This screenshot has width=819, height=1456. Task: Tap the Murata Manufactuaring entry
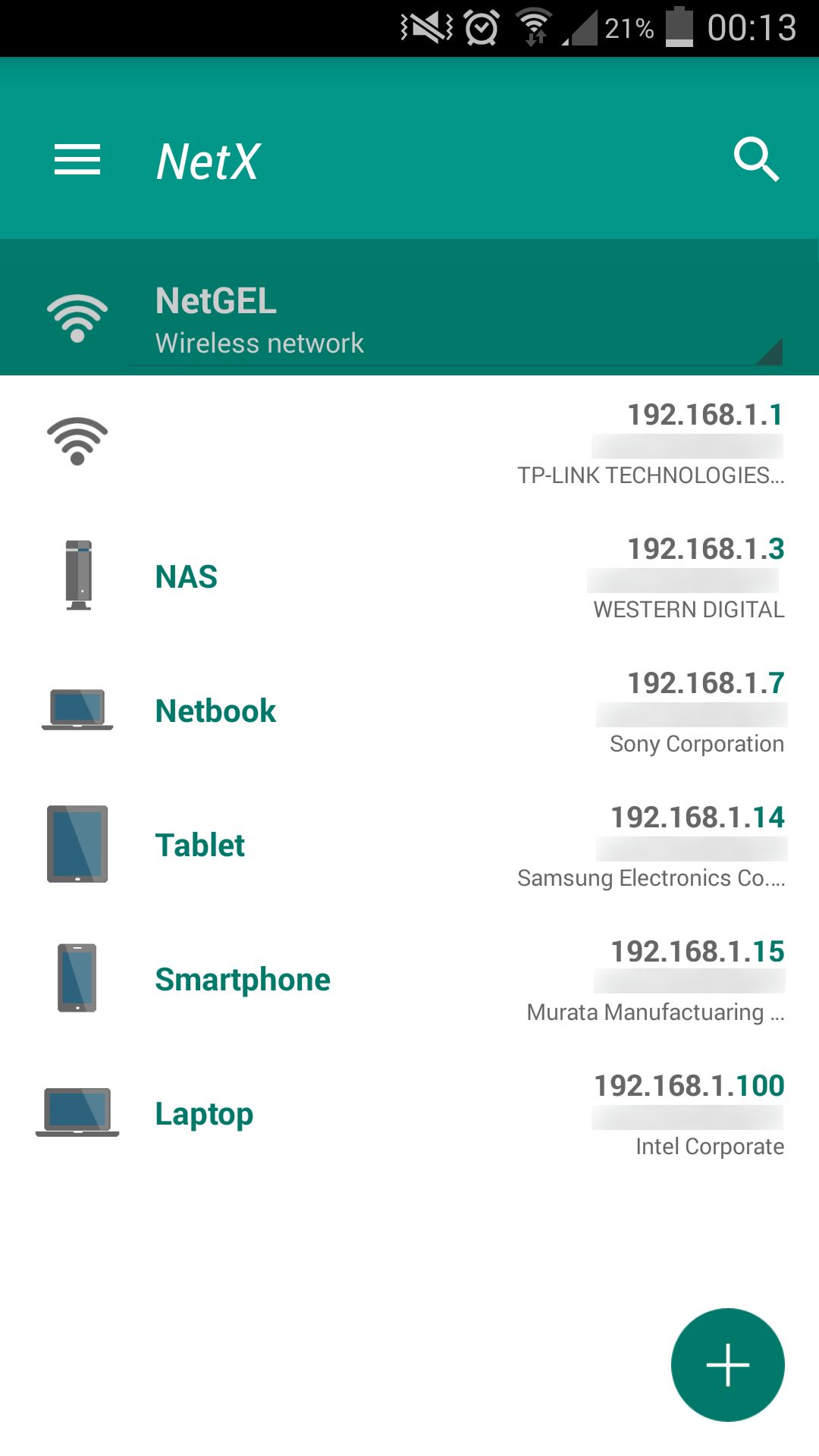pos(655,1012)
